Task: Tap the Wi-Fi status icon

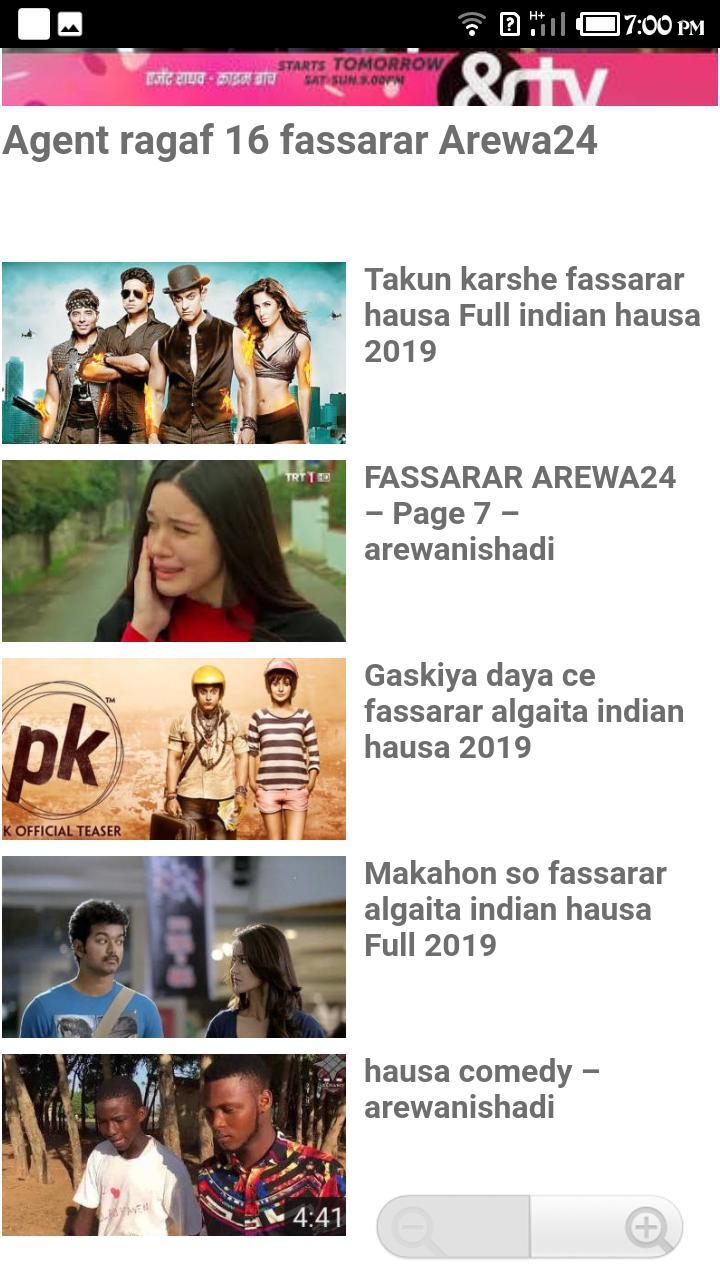Action: click(x=473, y=23)
